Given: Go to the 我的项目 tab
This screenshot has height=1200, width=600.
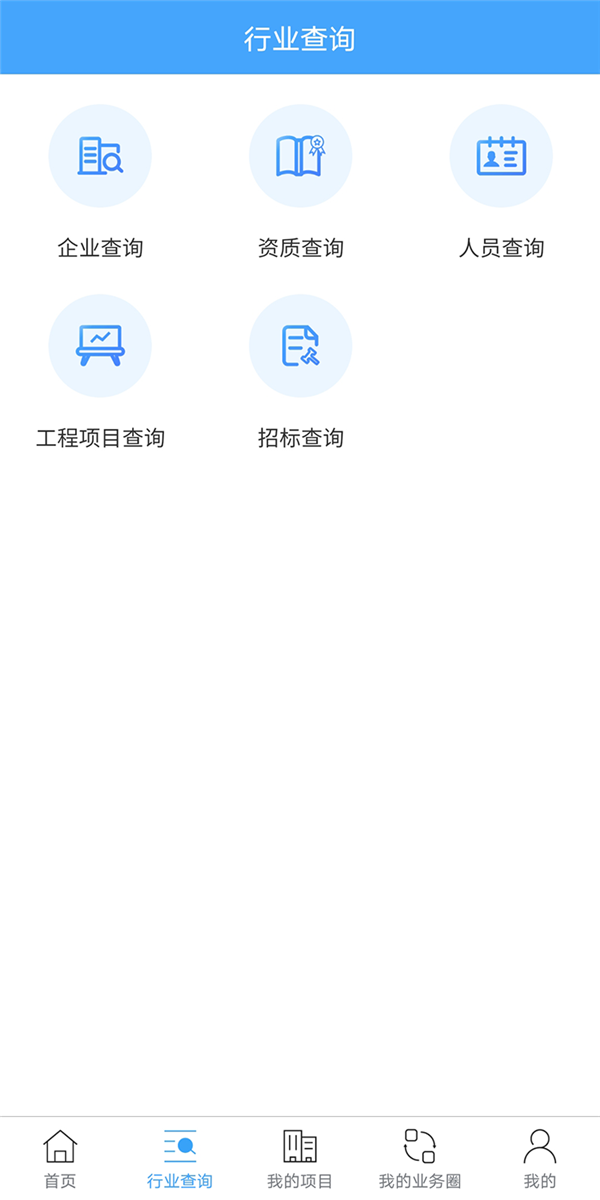Looking at the screenshot, I should [300, 1159].
